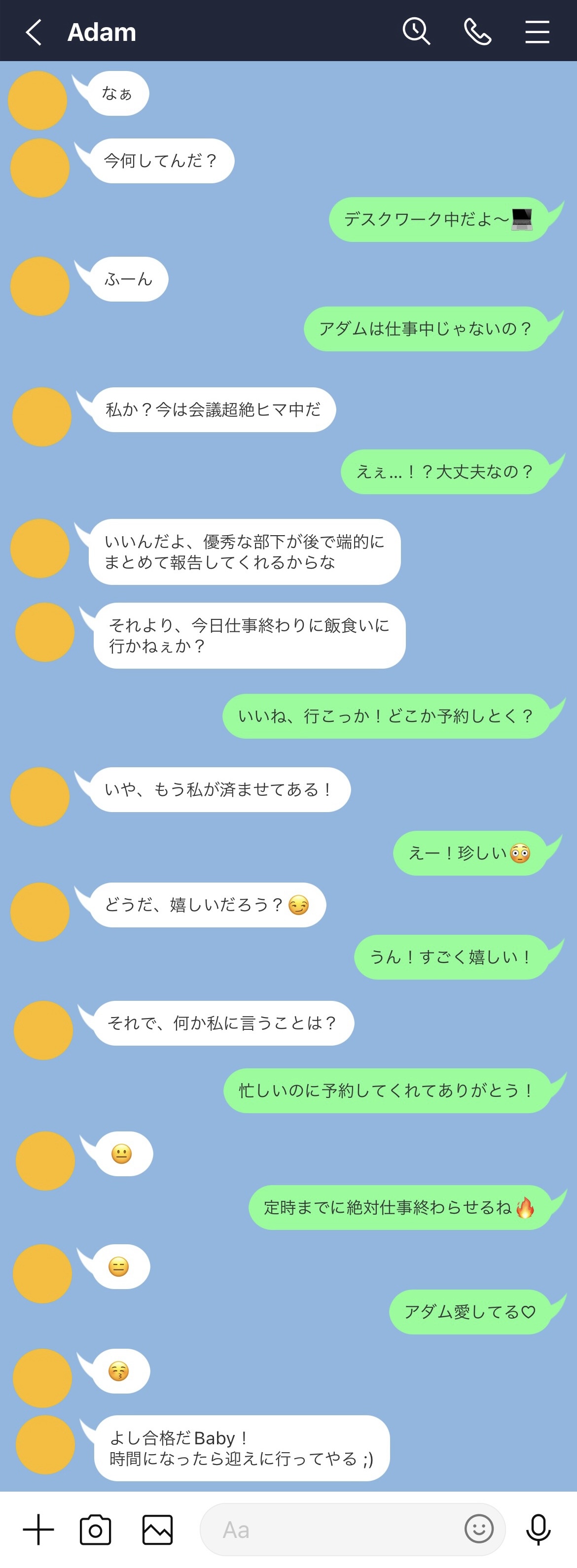Open Adam's avatar beside 今何してんだ？
This screenshot has height=1568, width=577.
point(40,168)
